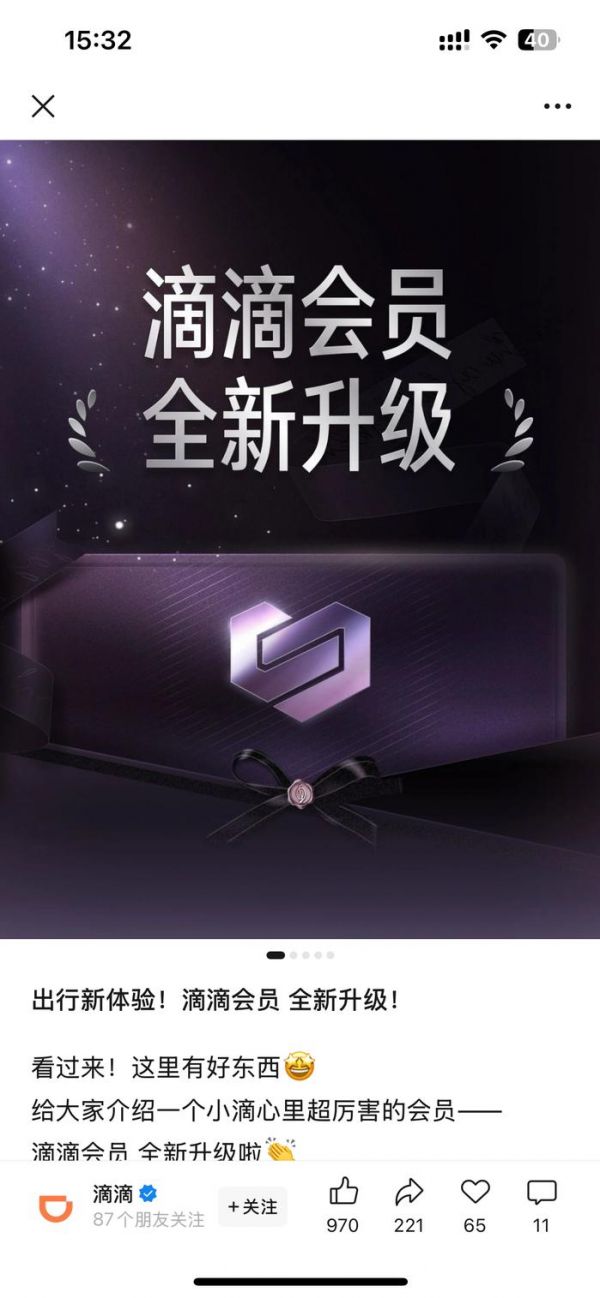Image resolution: width=600 pixels, height=1298 pixels.
Task: Open the 滴滴会员全新升级 post image
Action: (300, 540)
